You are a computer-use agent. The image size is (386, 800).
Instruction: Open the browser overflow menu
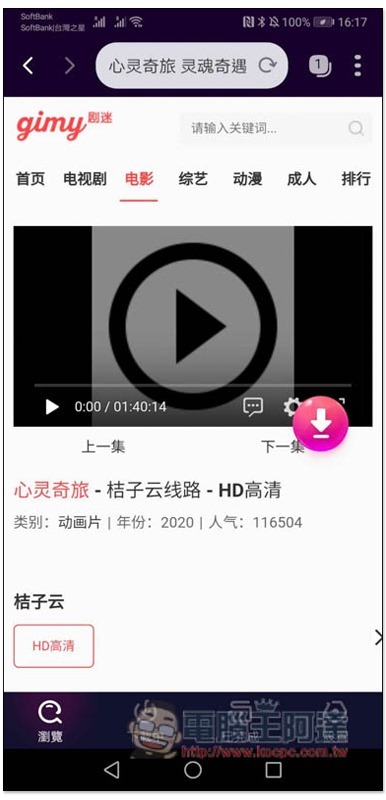pyautogui.click(x=358, y=65)
